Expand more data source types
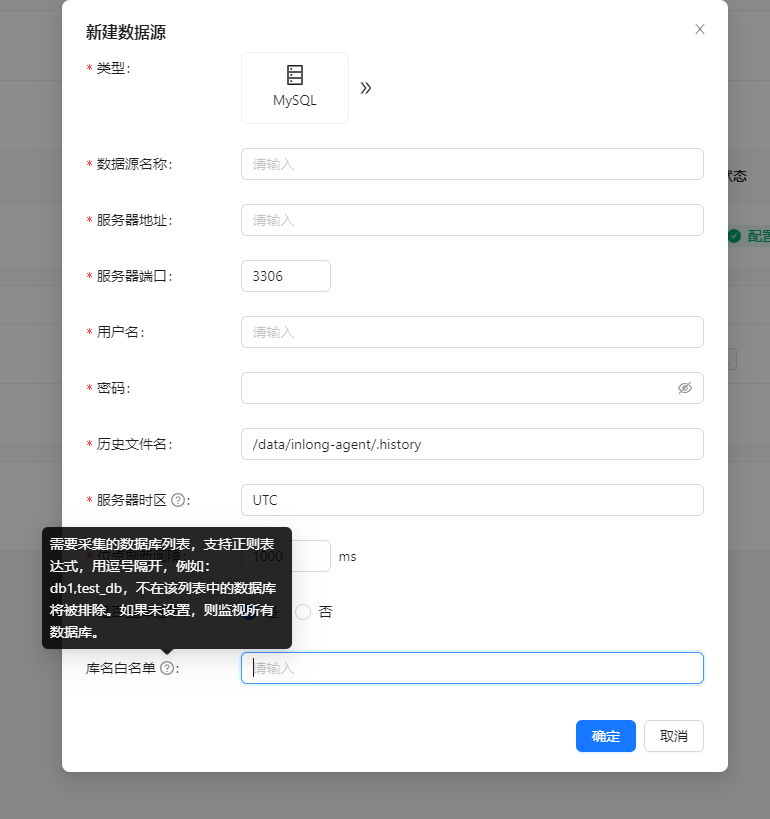Screen dimensions: 770x819 (x=366, y=88)
